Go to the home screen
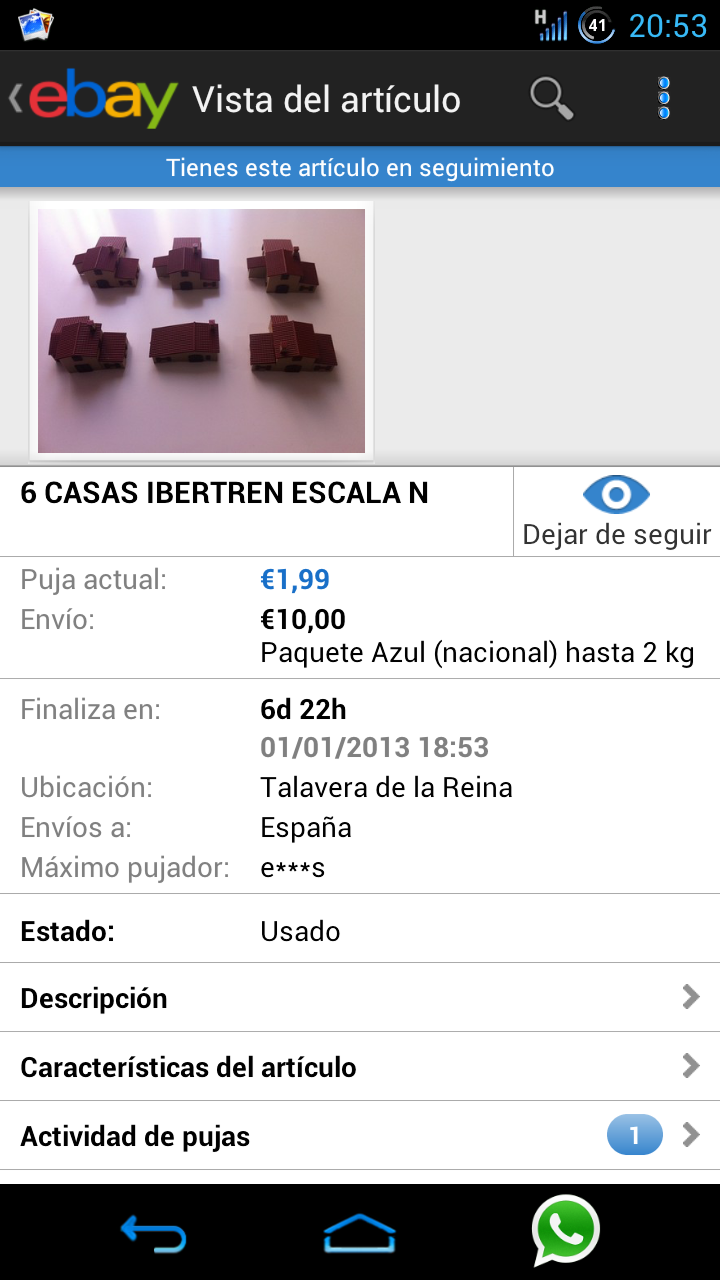 pyautogui.click(x=360, y=1232)
